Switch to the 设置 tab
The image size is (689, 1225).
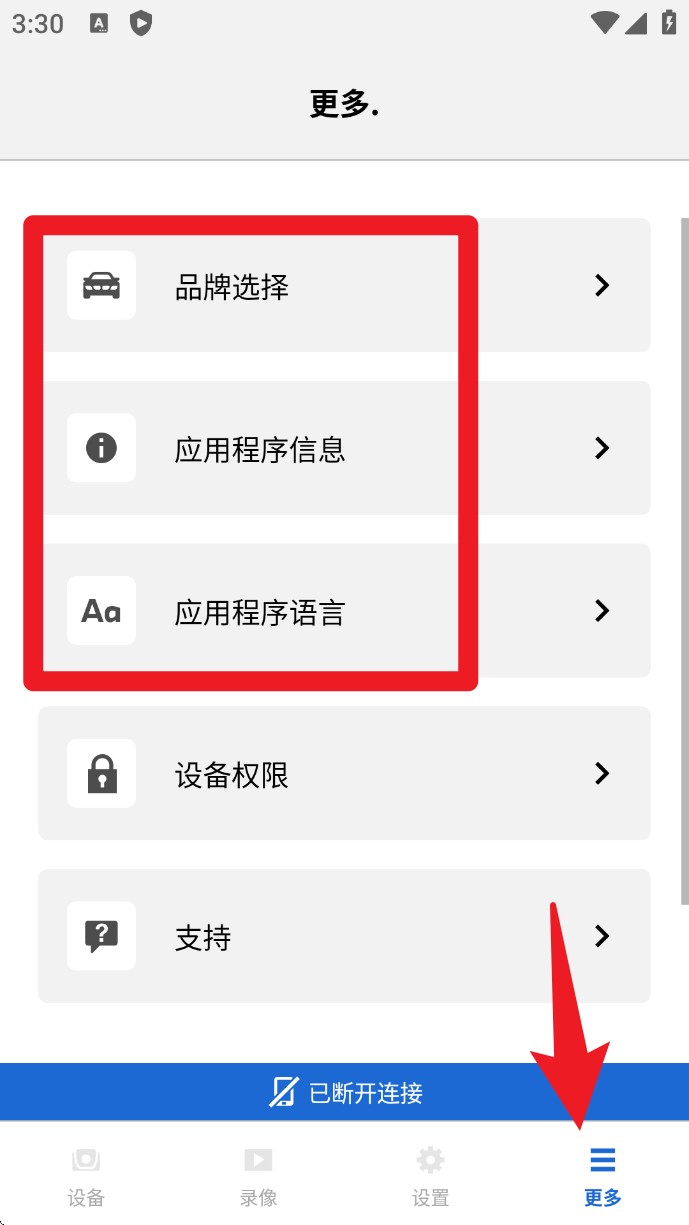(430, 1175)
